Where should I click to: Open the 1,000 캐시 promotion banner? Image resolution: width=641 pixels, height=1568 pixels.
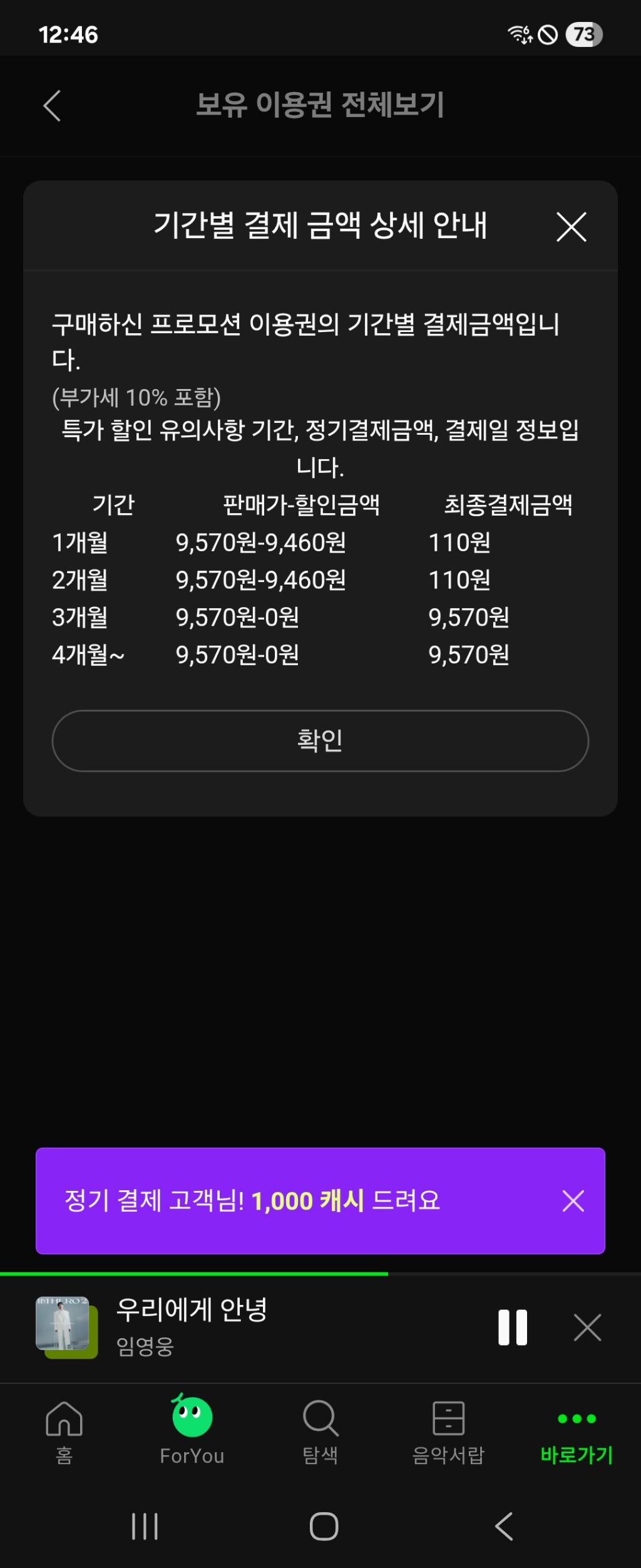click(x=282, y=1201)
